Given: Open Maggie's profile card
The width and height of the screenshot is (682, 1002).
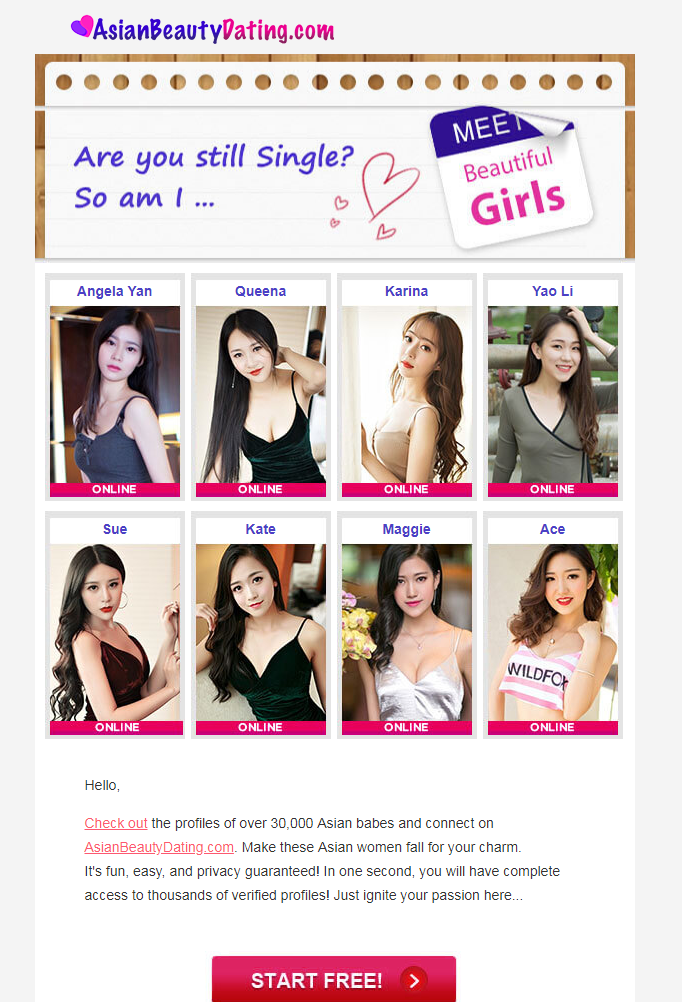Looking at the screenshot, I should [x=406, y=631].
